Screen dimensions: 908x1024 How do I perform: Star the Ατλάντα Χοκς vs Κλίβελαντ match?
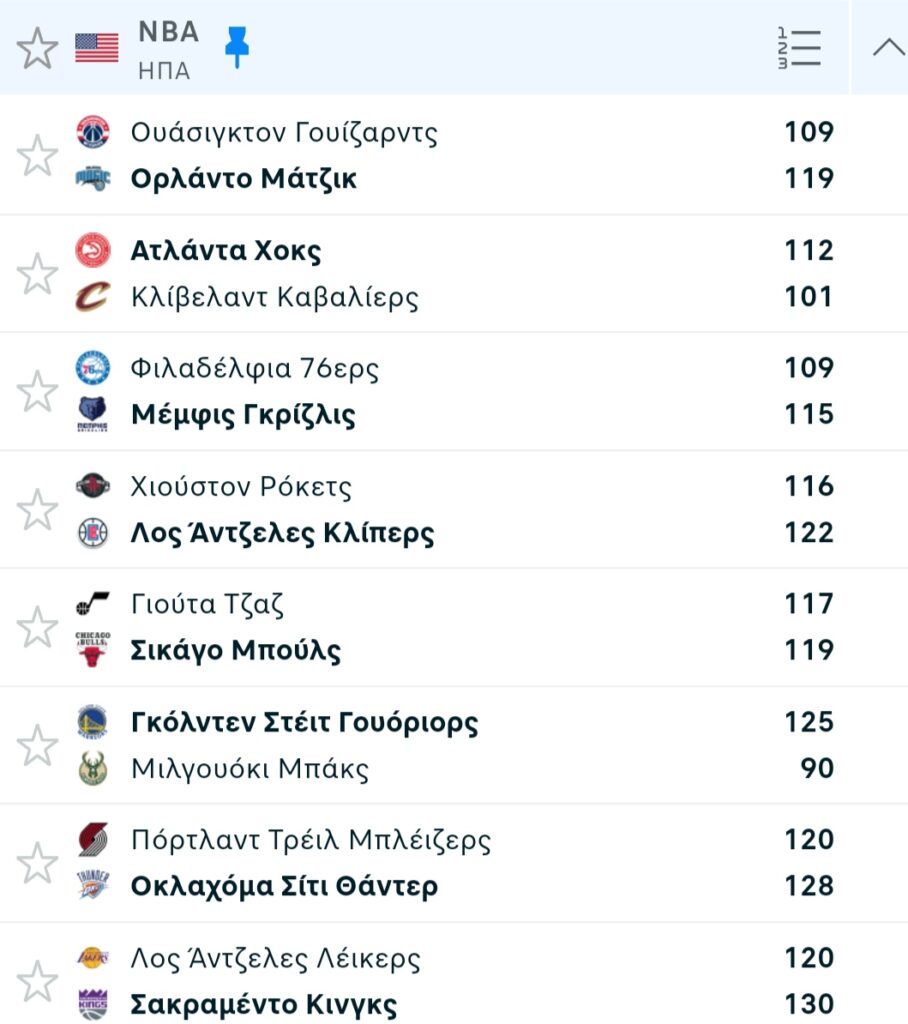38,273
